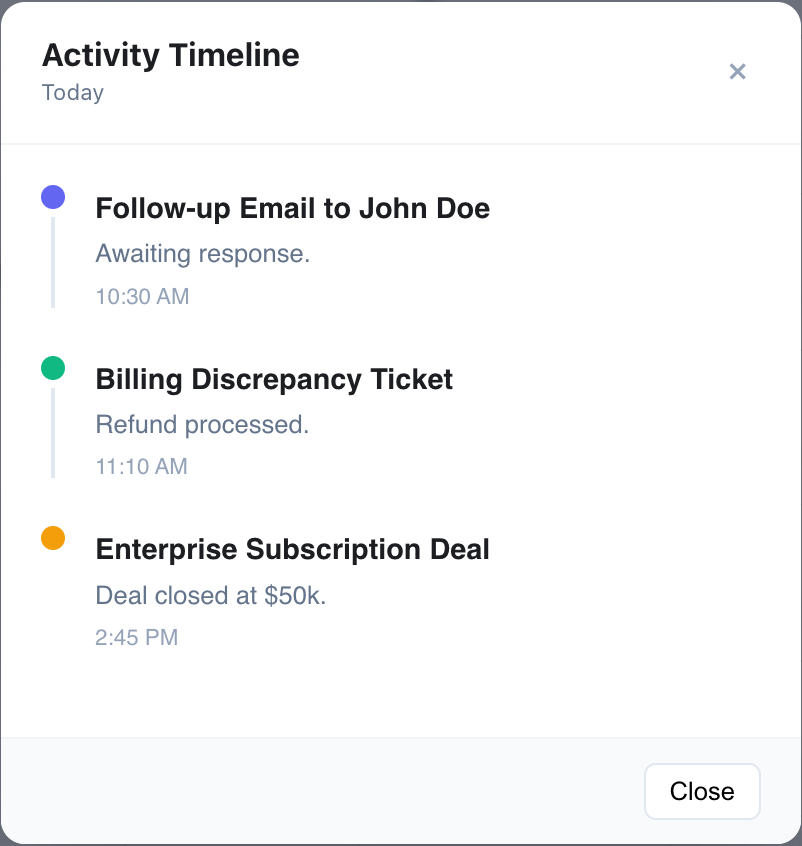Click the 2:45 PM timestamp
802x846 pixels.
tap(136, 637)
